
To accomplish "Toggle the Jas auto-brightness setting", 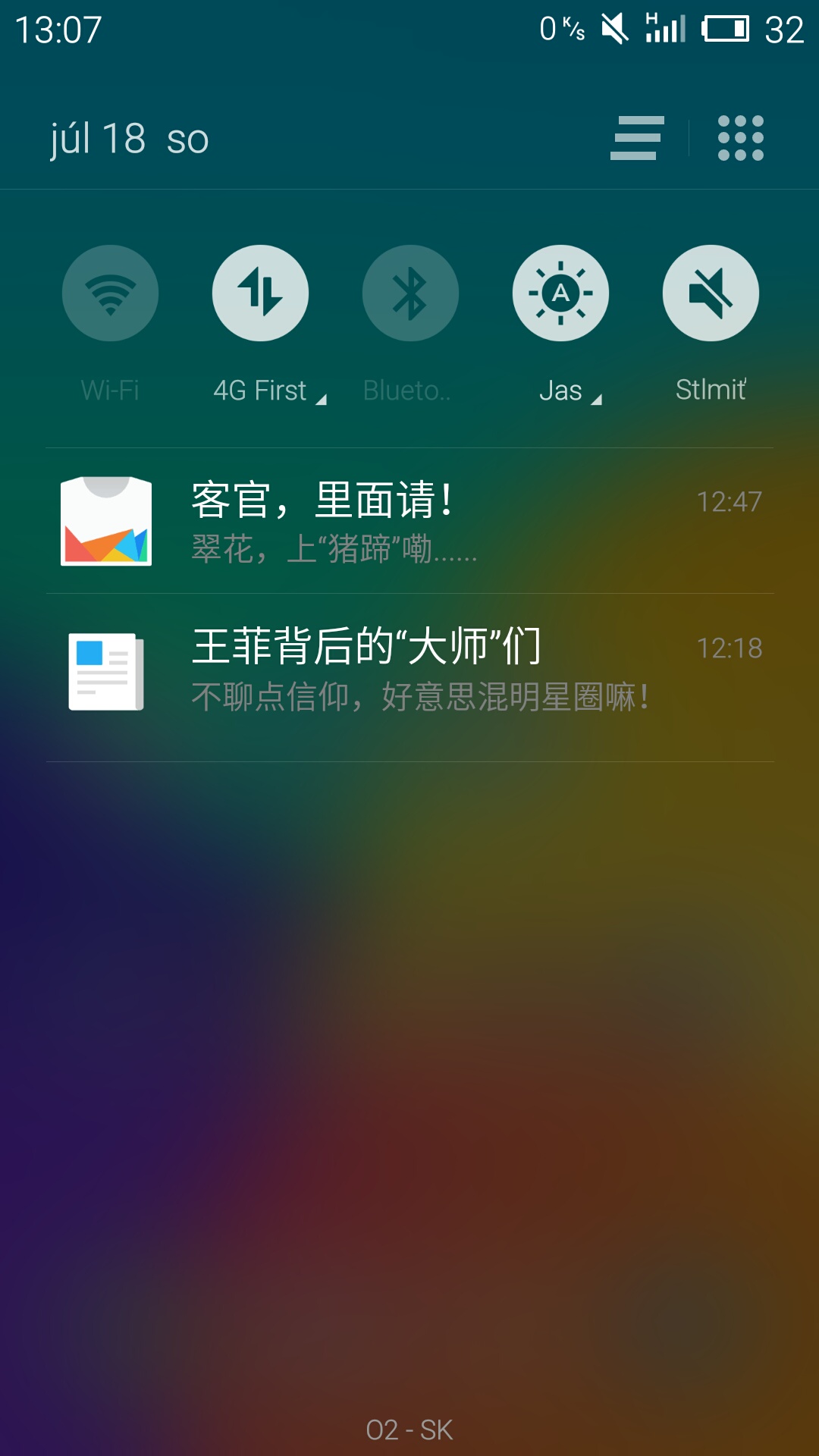I will click(560, 293).
